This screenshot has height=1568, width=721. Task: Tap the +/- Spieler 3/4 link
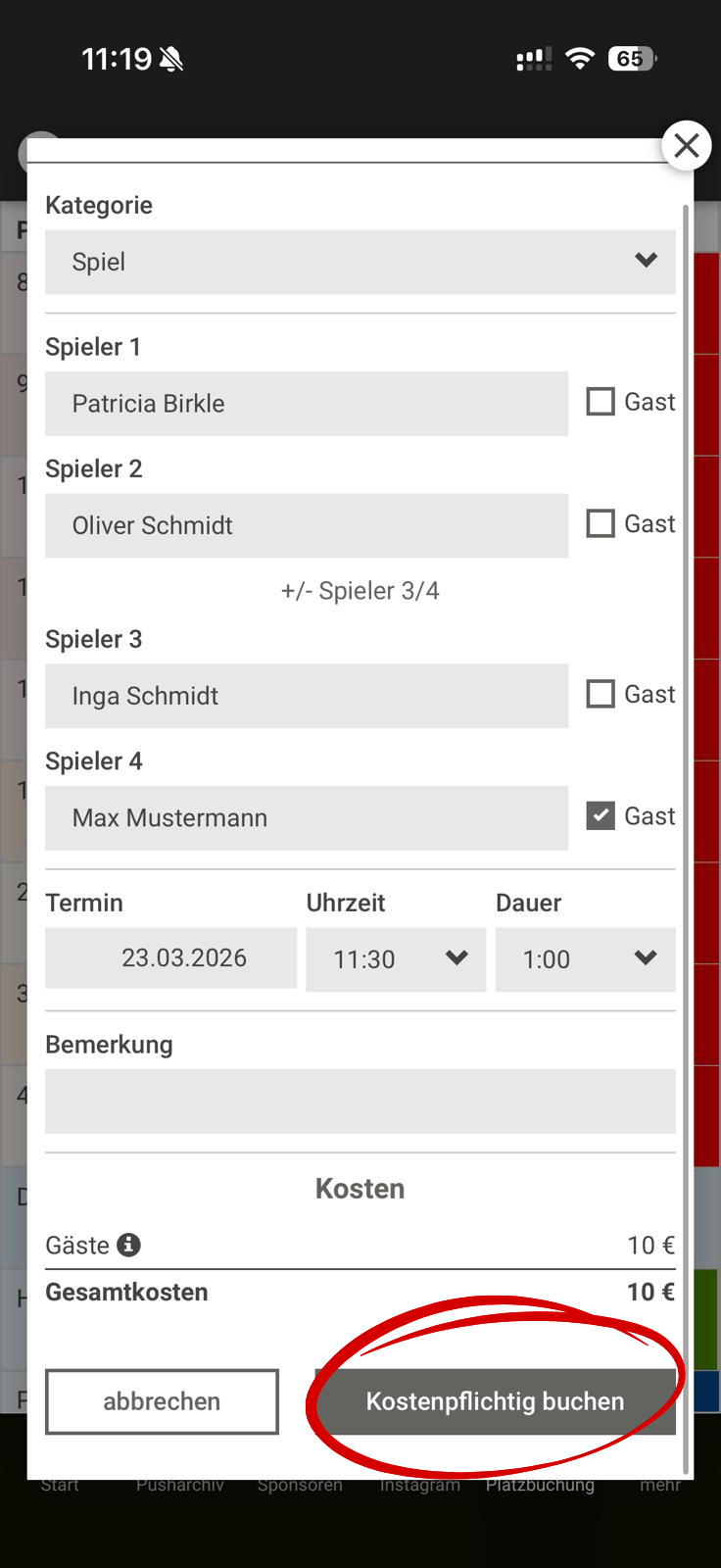coord(360,591)
